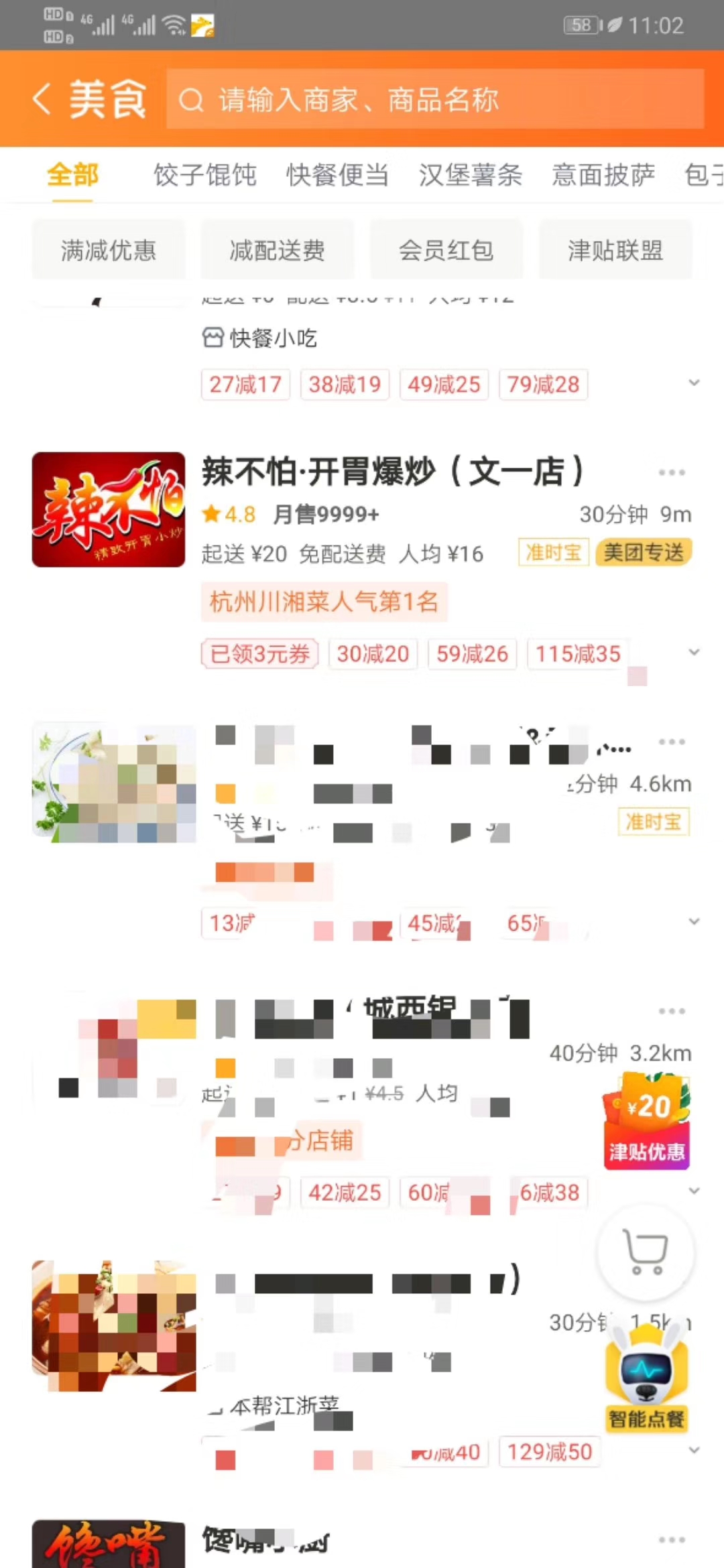Screen dimensions: 724x1568
Task: Open the 智能点餐 assistant
Action: coord(646,1382)
